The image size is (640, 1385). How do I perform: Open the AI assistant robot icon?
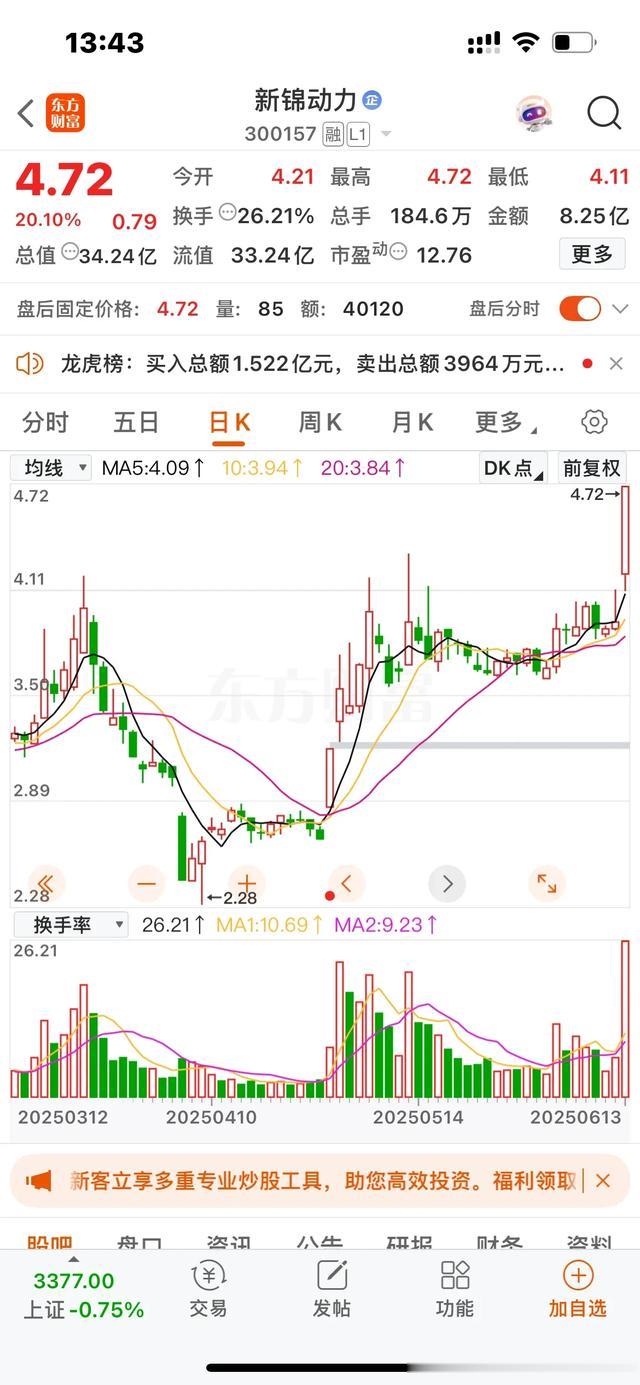[x=534, y=114]
